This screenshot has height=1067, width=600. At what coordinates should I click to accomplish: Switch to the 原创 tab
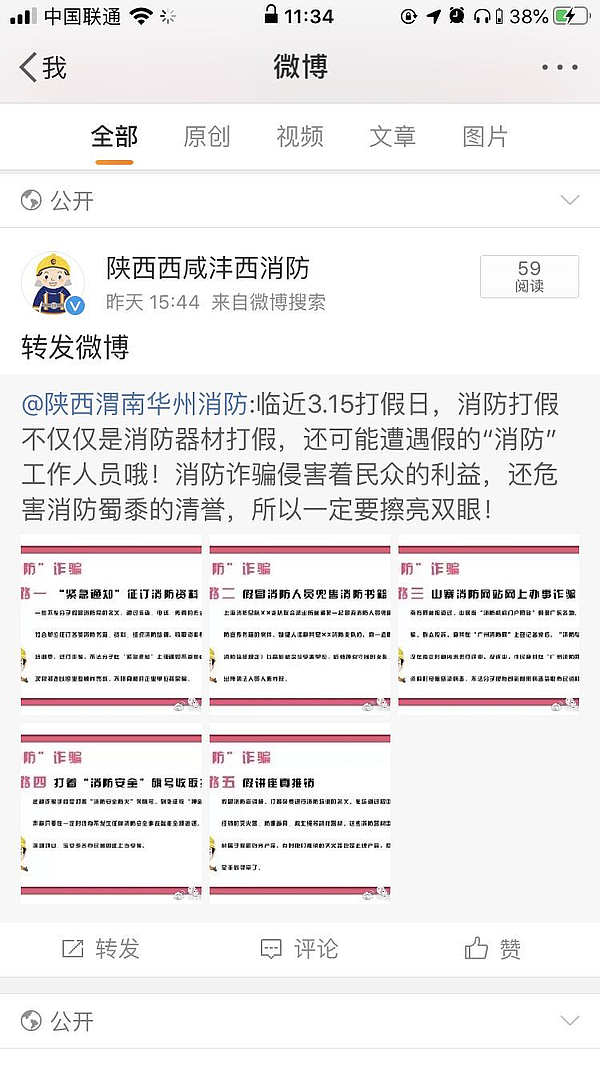(x=206, y=137)
